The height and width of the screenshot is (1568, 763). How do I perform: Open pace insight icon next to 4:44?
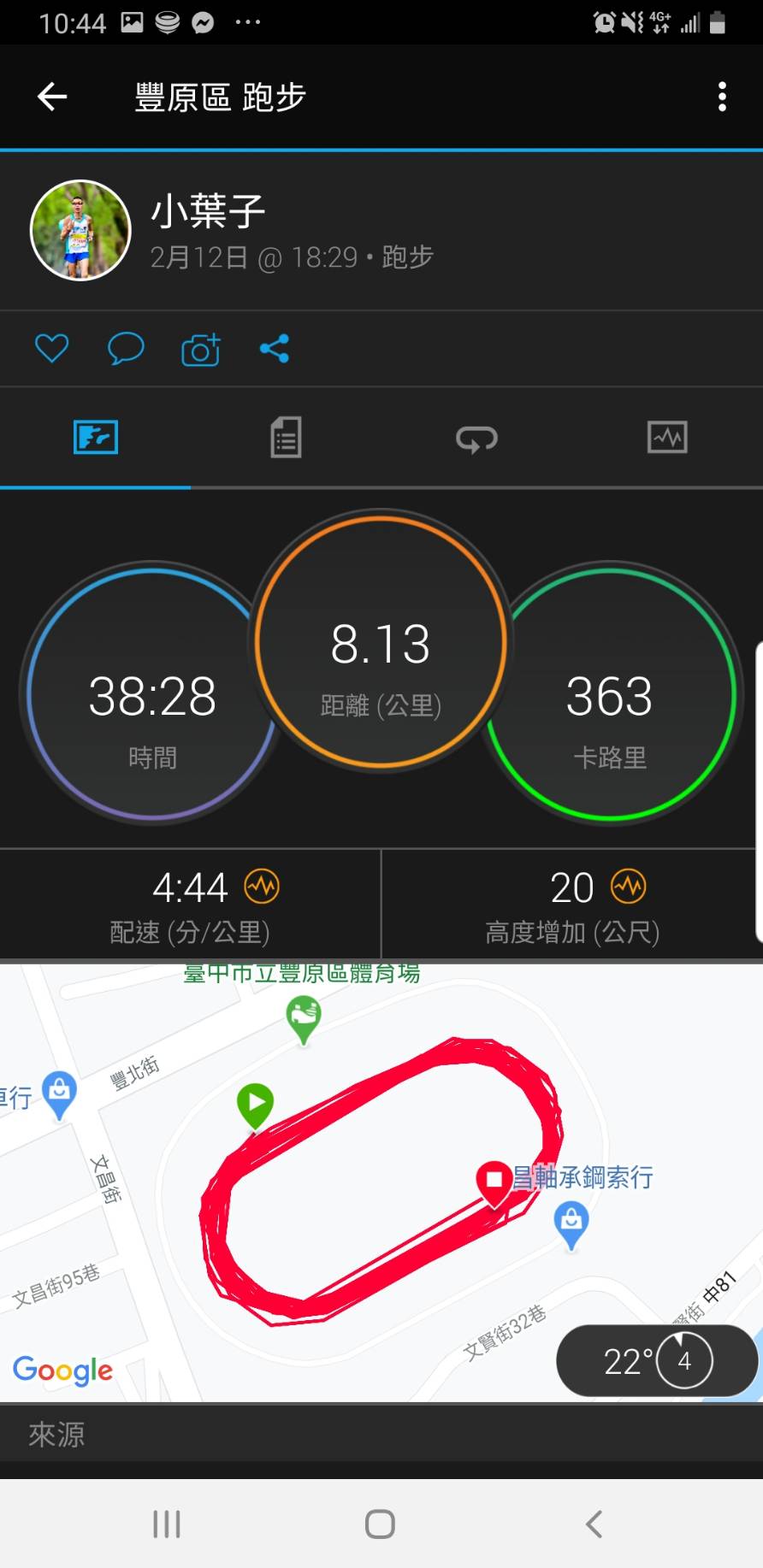tap(262, 887)
